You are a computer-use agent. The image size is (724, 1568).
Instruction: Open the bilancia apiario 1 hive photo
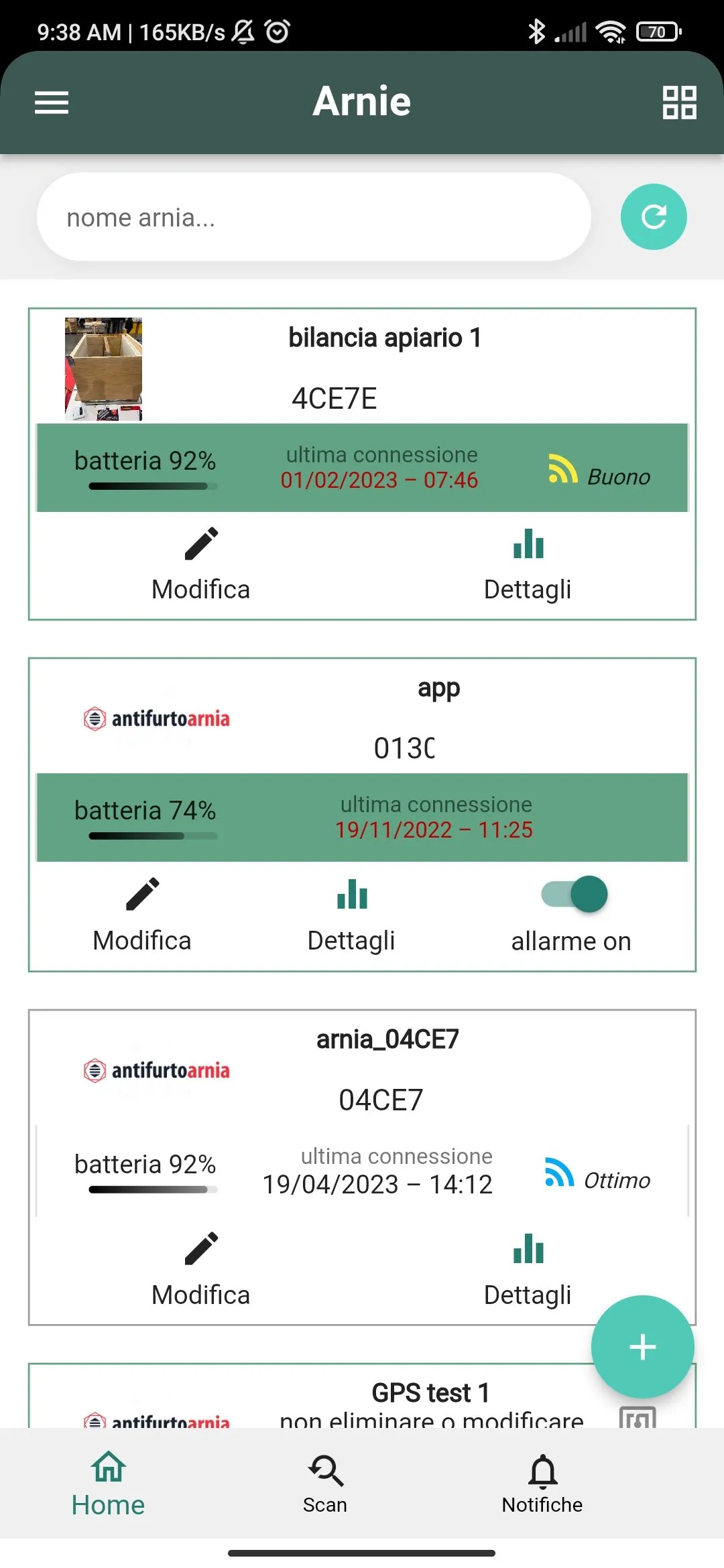103,369
